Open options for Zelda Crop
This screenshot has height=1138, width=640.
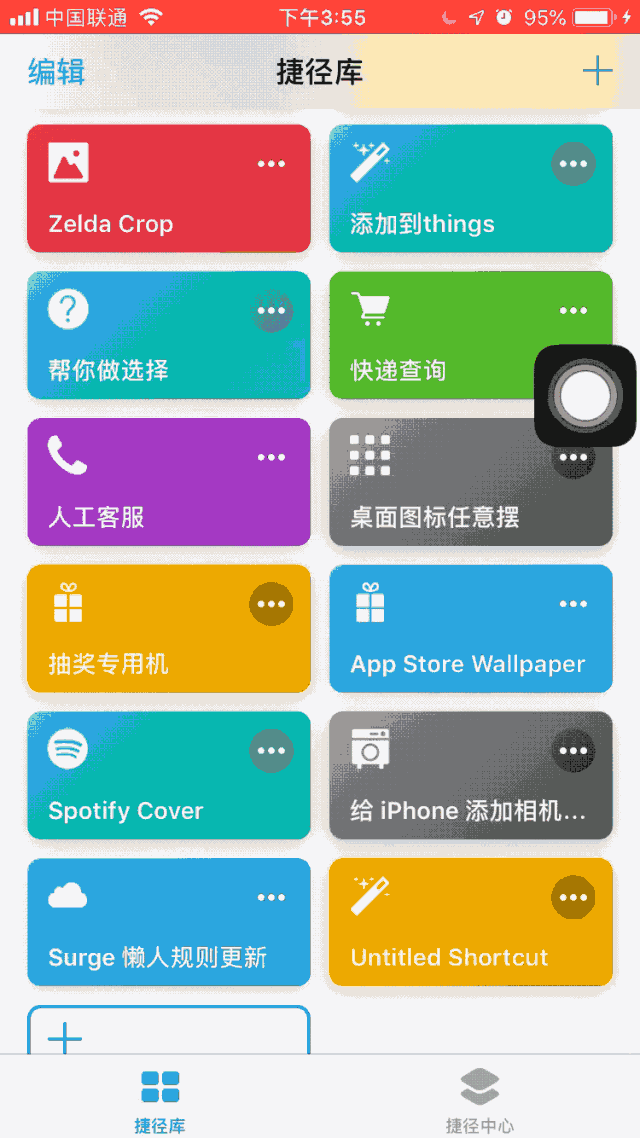271,164
